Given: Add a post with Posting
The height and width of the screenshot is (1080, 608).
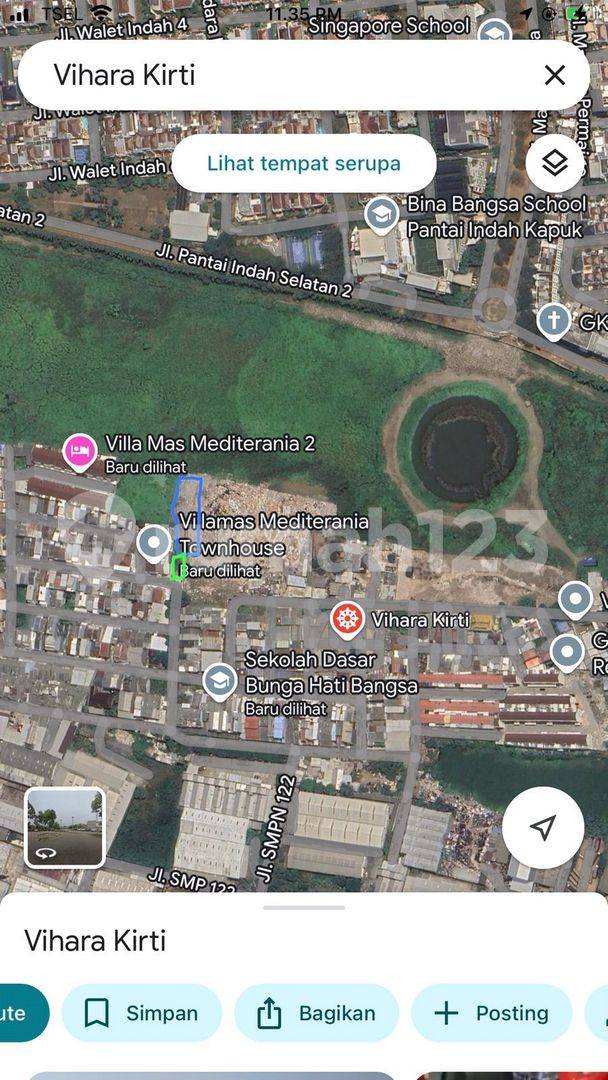Looking at the screenshot, I should tap(492, 1013).
